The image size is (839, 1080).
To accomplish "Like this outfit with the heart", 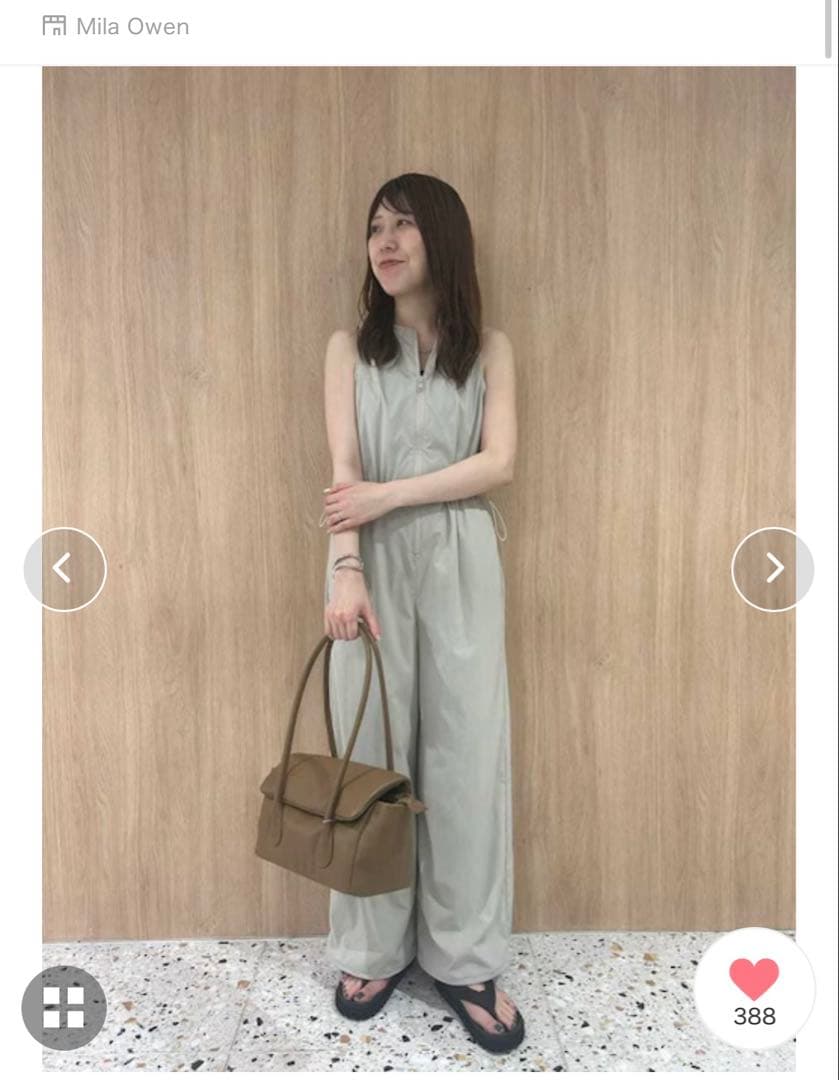I will click(754, 980).
